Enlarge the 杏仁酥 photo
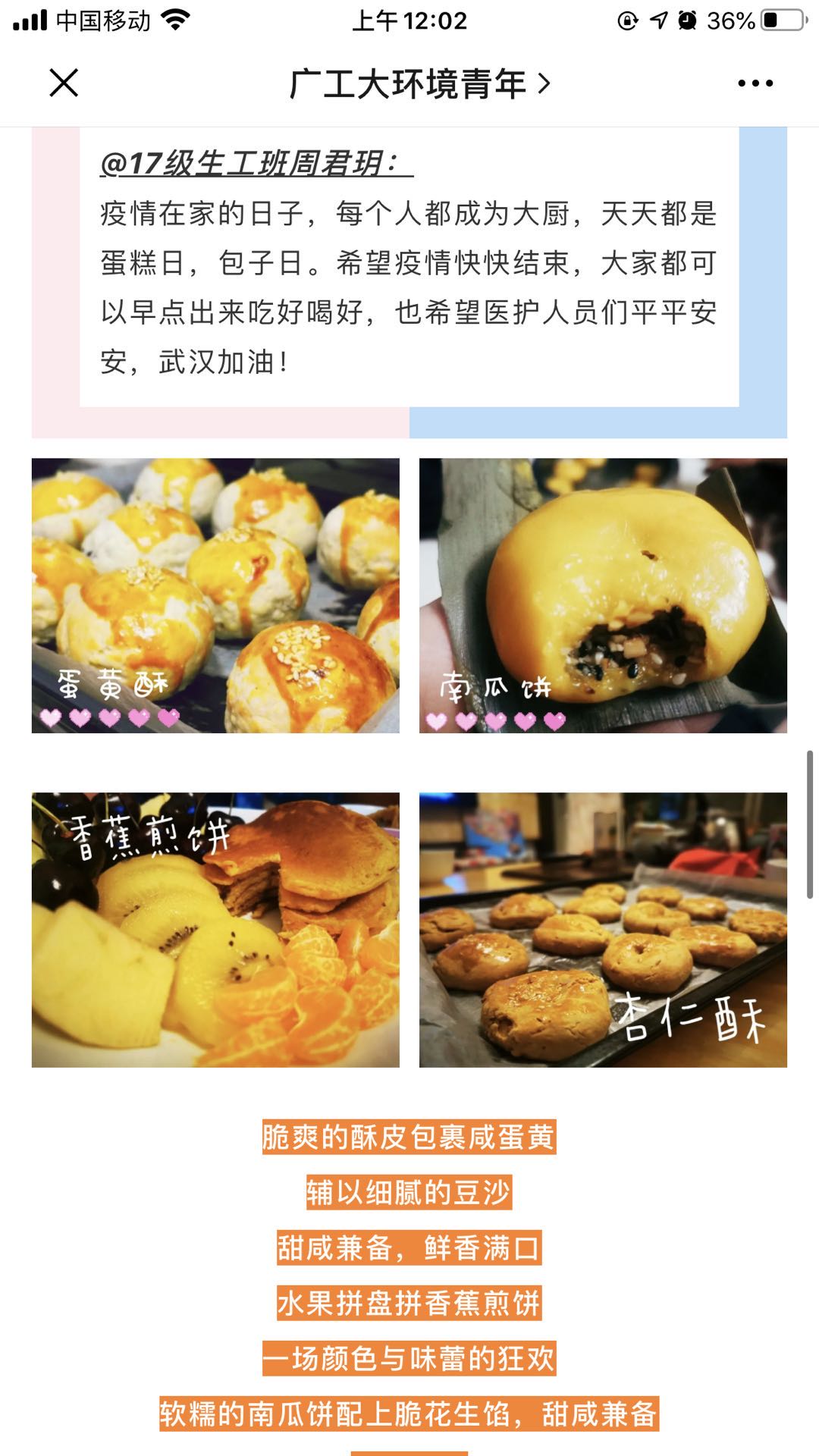Viewport: 819px width, 1456px height. coord(603,930)
